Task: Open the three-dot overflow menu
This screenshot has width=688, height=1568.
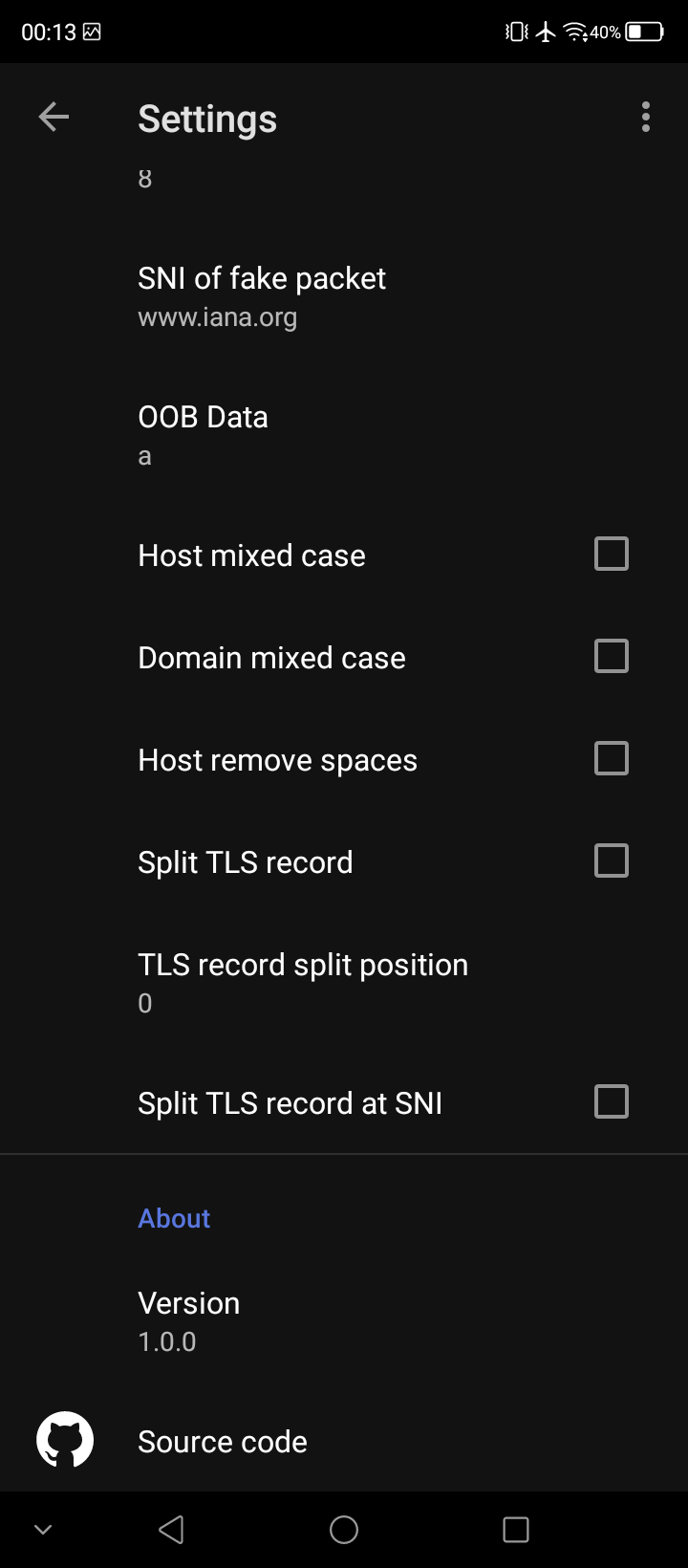Action: click(646, 118)
